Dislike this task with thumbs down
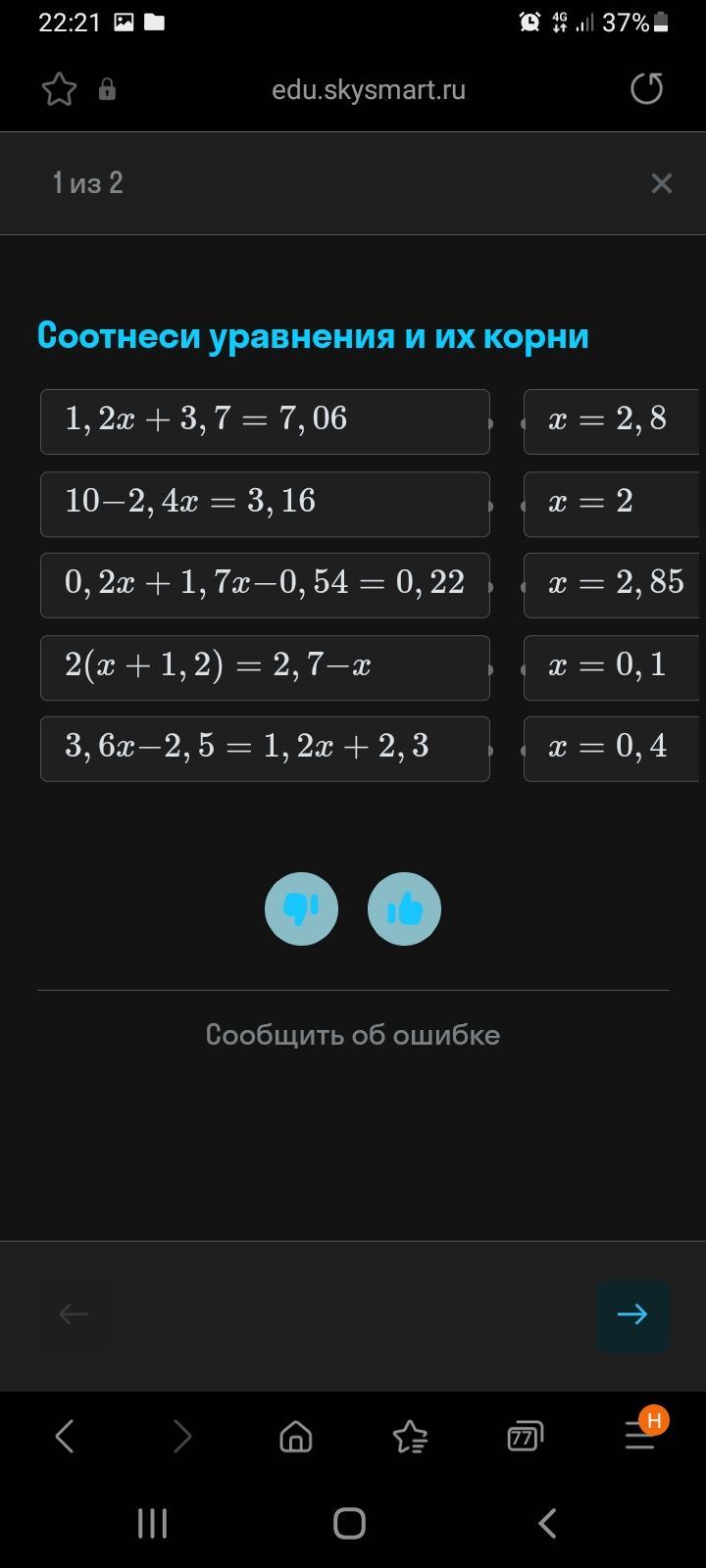The width and height of the screenshot is (706, 1568). pos(301,908)
